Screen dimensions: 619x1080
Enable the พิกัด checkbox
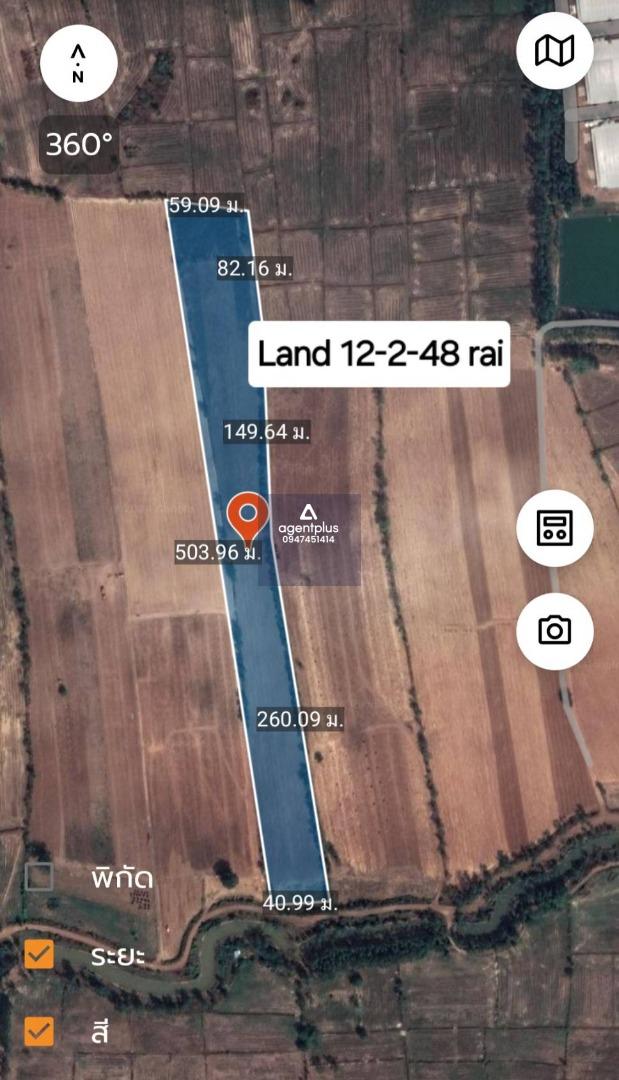click(39, 877)
